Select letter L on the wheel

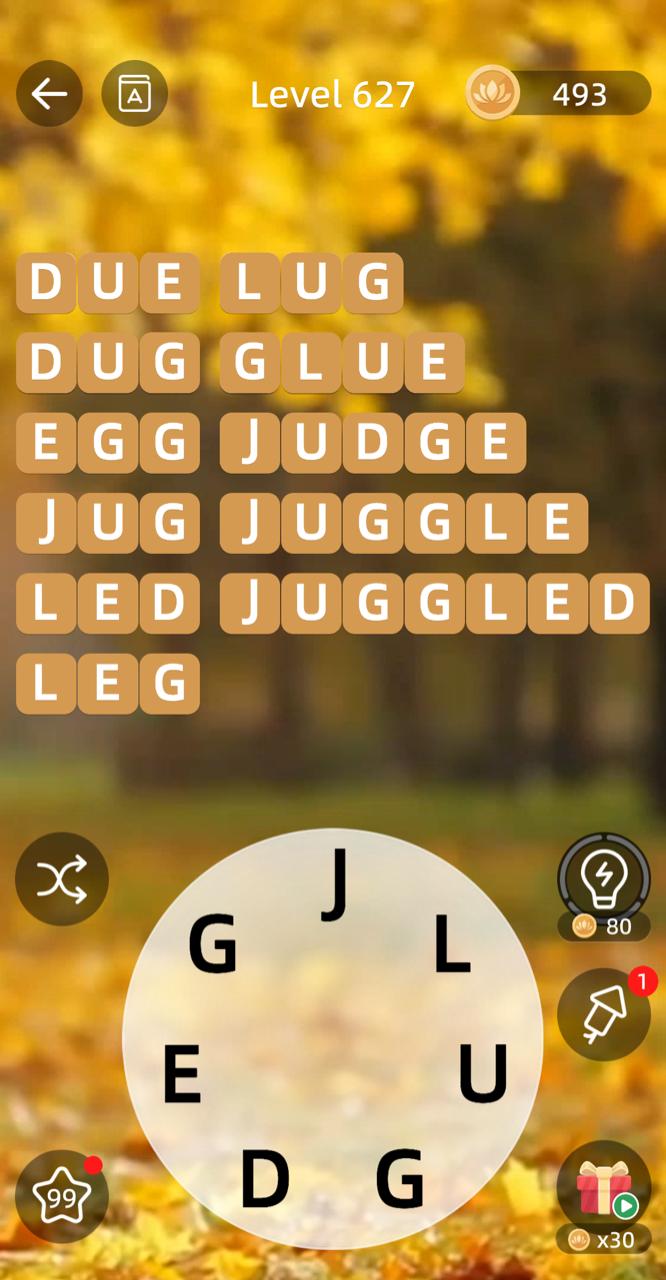point(451,945)
